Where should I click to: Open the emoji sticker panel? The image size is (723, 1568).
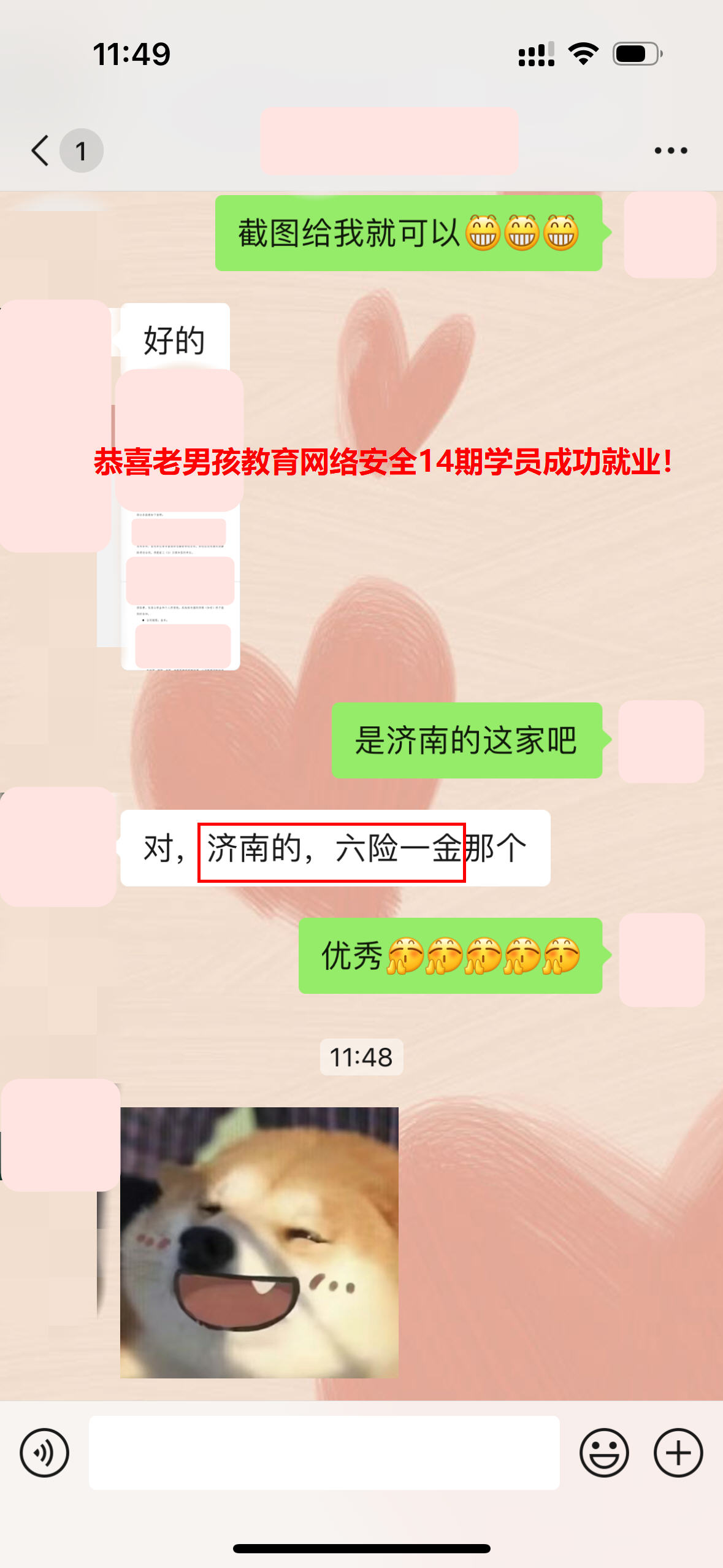coord(604,1452)
